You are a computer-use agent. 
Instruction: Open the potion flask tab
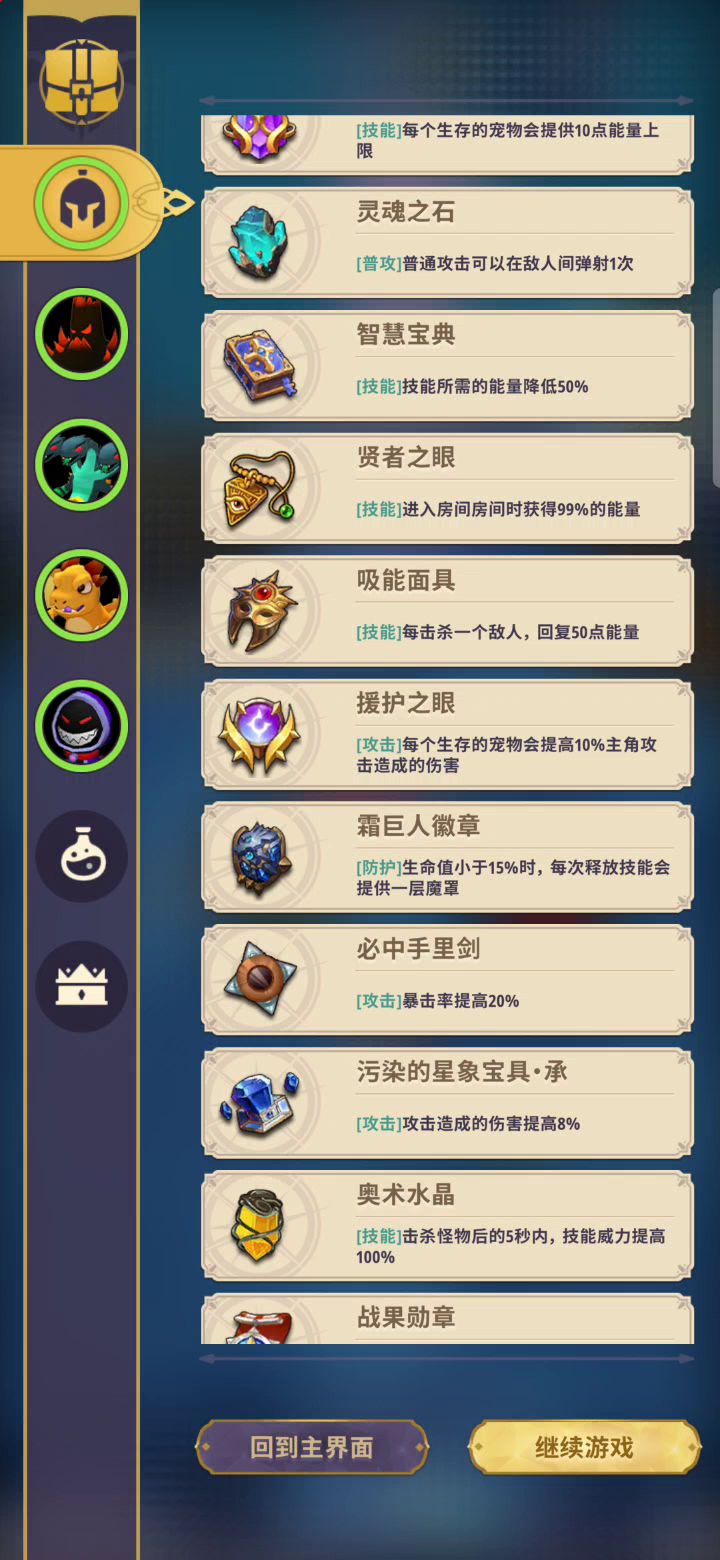tap(82, 856)
